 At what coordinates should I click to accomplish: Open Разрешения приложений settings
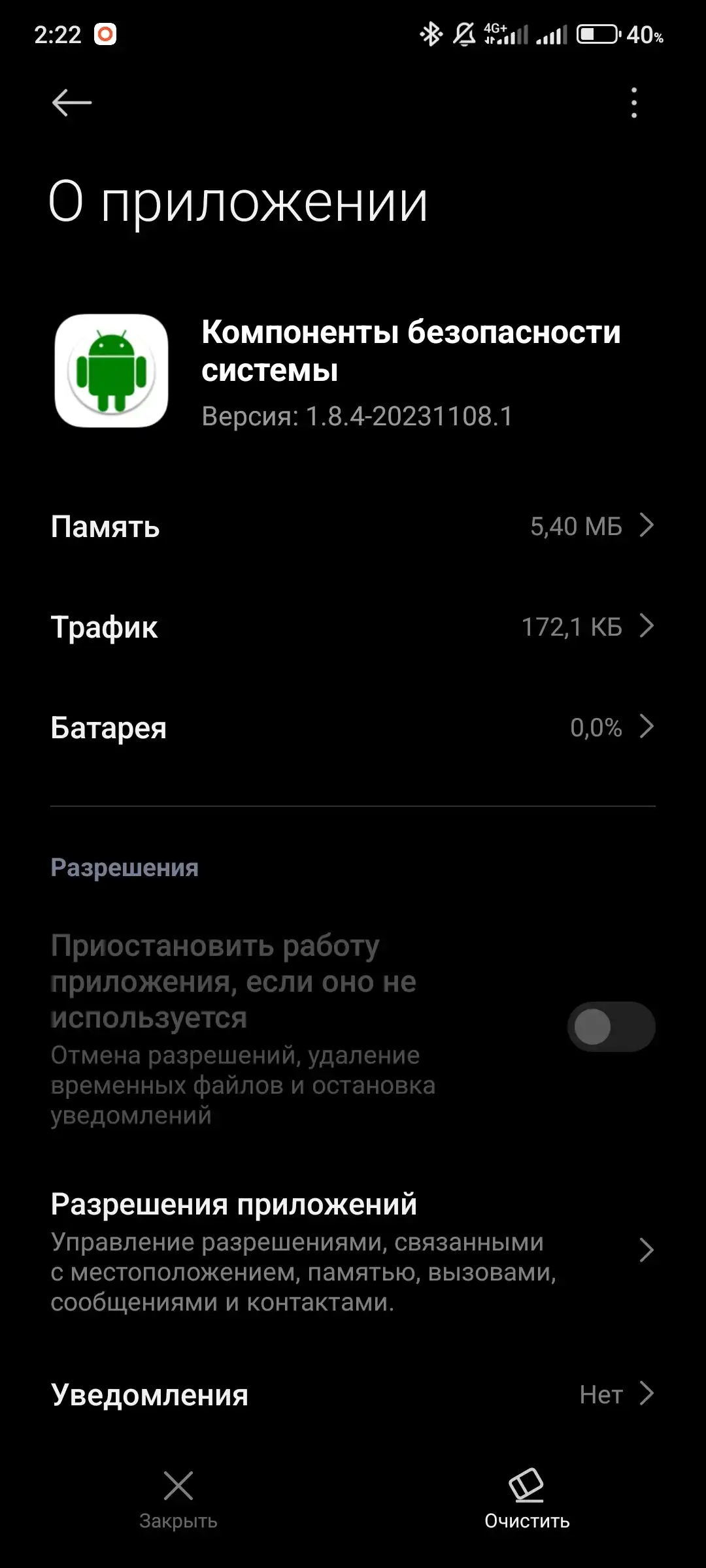click(353, 1251)
